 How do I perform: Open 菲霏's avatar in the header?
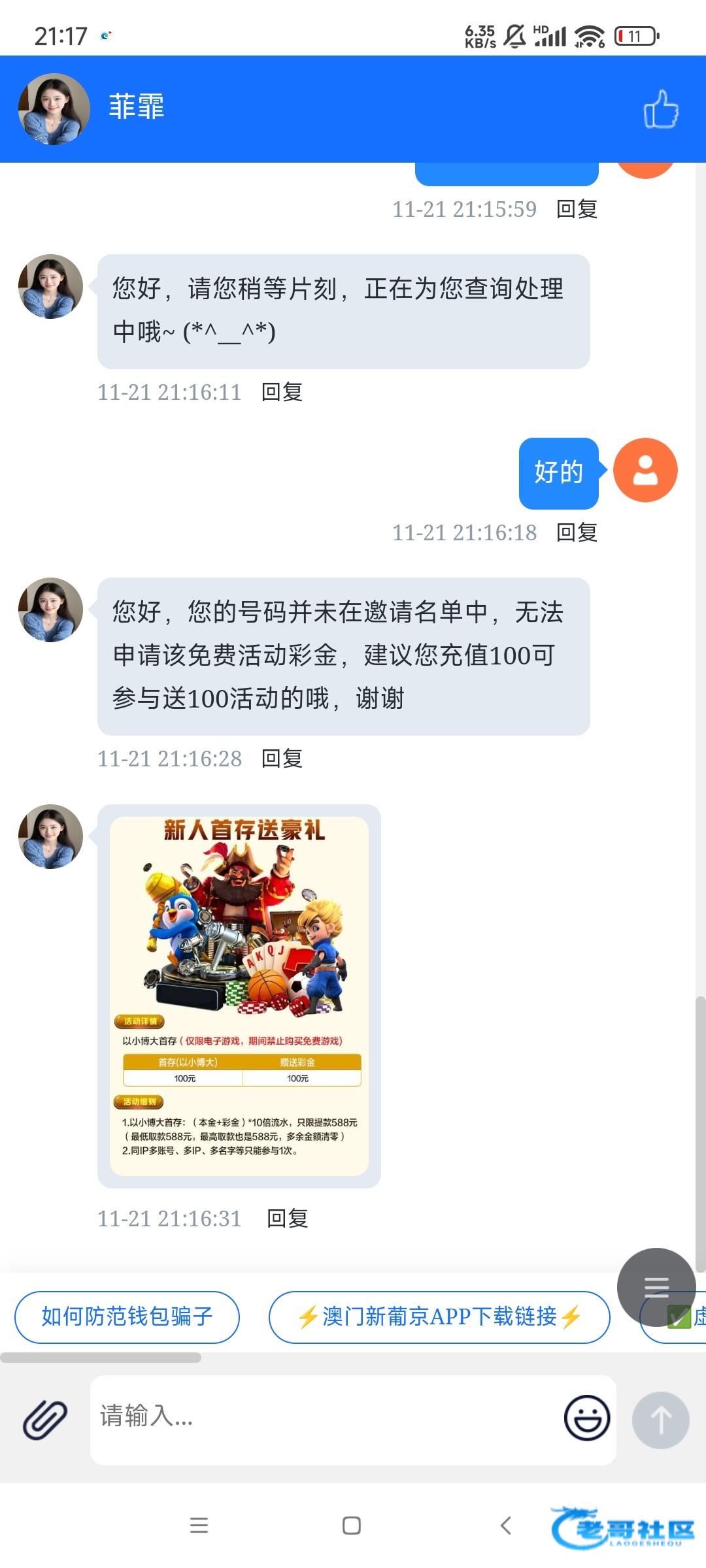click(x=54, y=109)
